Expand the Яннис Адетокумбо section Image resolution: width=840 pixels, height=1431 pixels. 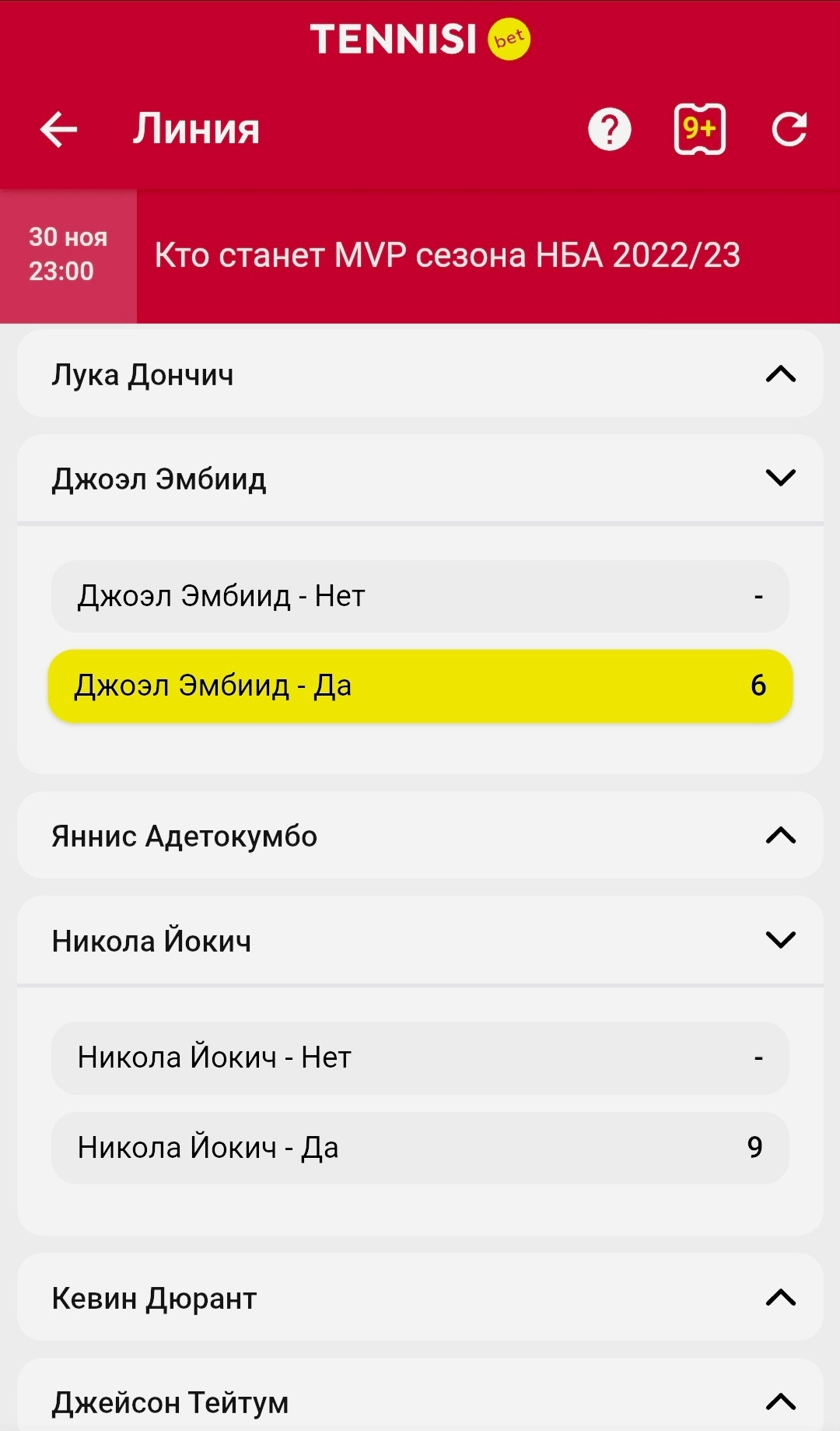420,836
